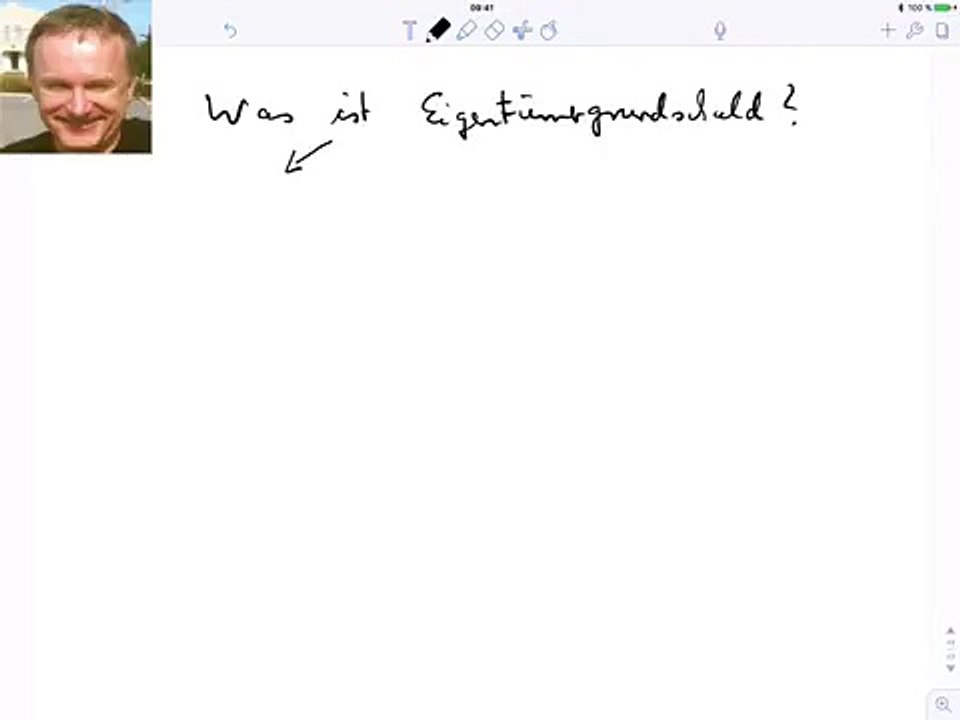Select the text tool
The image size is (960, 720).
pyautogui.click(x=409, y=31)
